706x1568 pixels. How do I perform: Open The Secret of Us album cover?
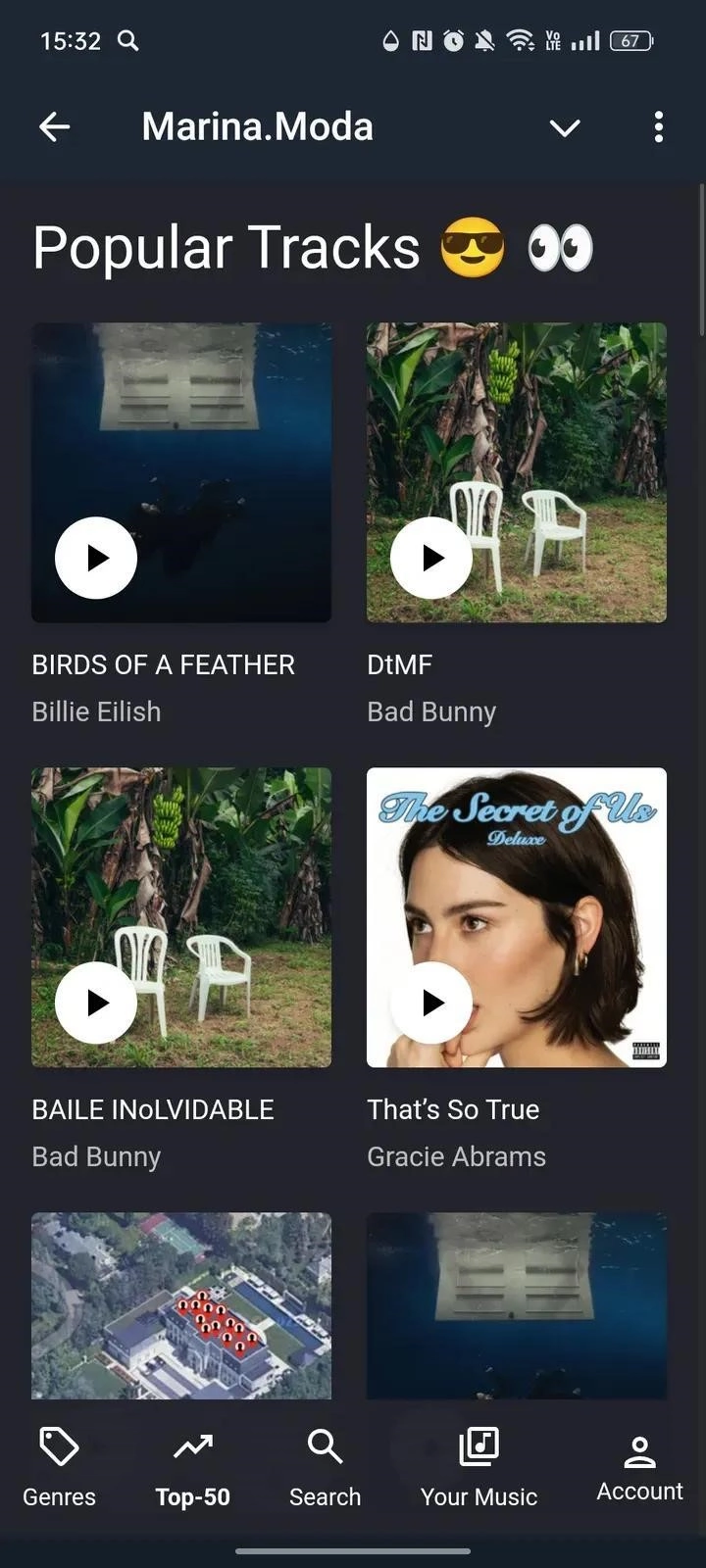[x=549, y=882]
